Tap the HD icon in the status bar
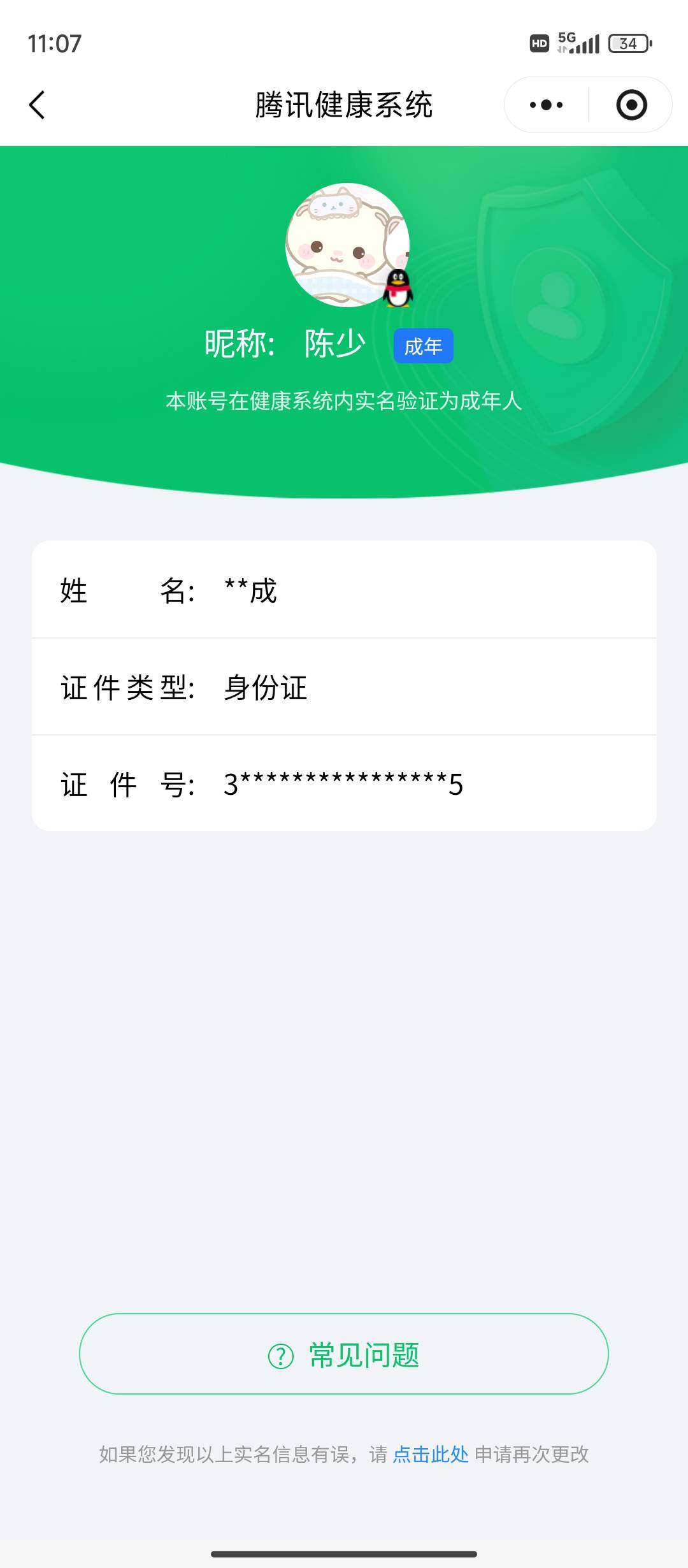The height and width of the screenshot is (1568, 688). coord(539,43)
